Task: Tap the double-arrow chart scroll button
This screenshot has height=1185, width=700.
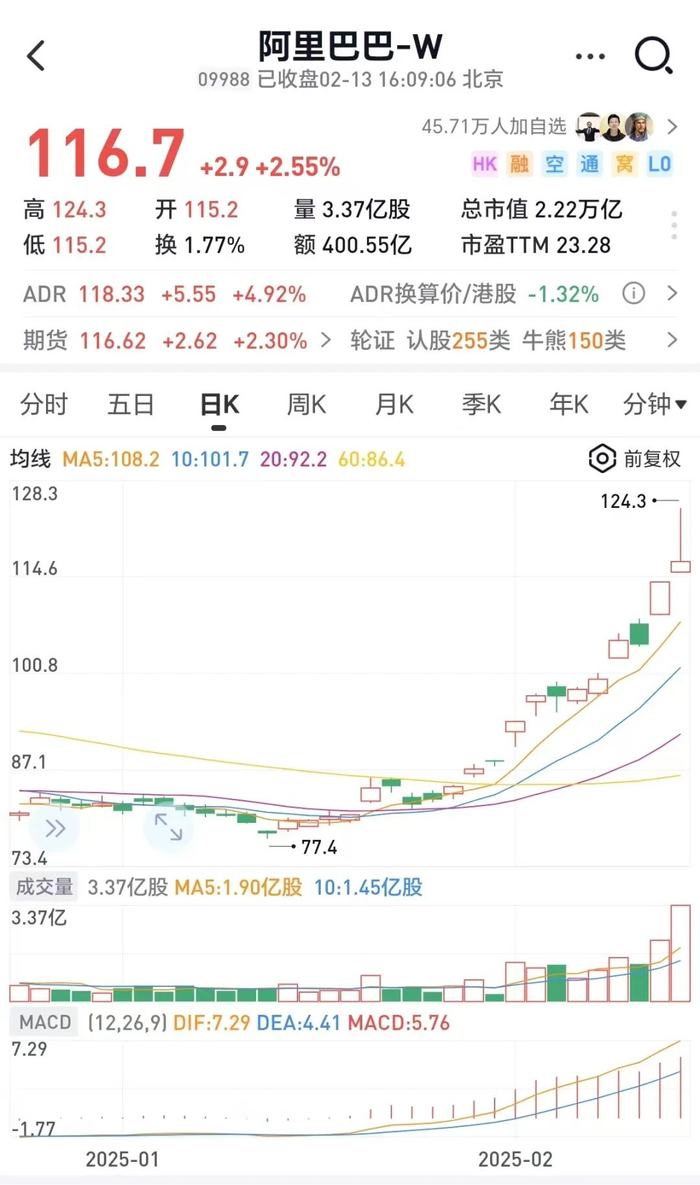Action: pos(54,827)
